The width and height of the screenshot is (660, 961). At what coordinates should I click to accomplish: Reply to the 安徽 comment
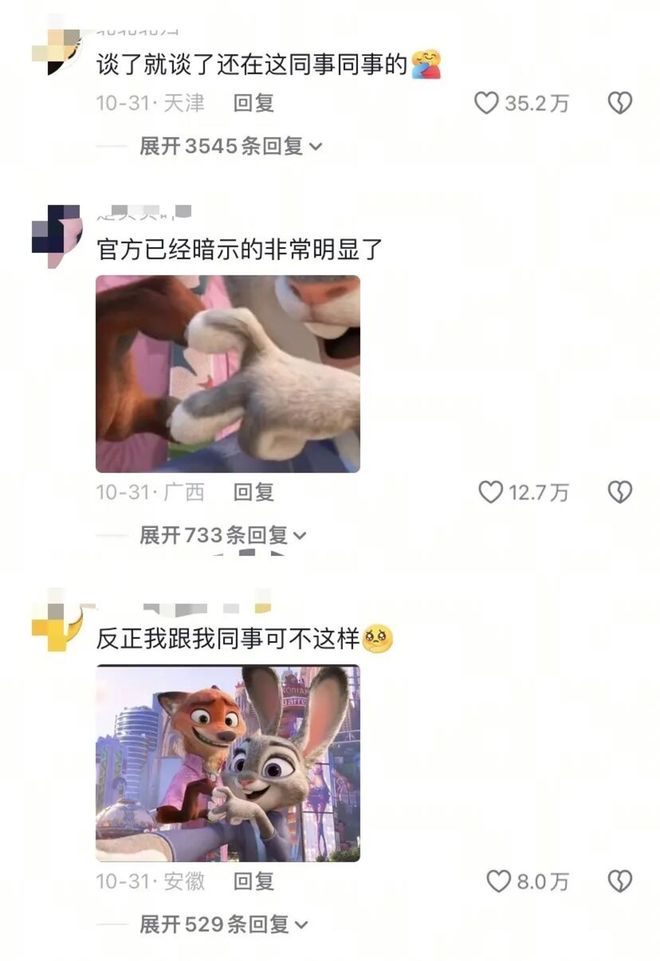(253, 881)
